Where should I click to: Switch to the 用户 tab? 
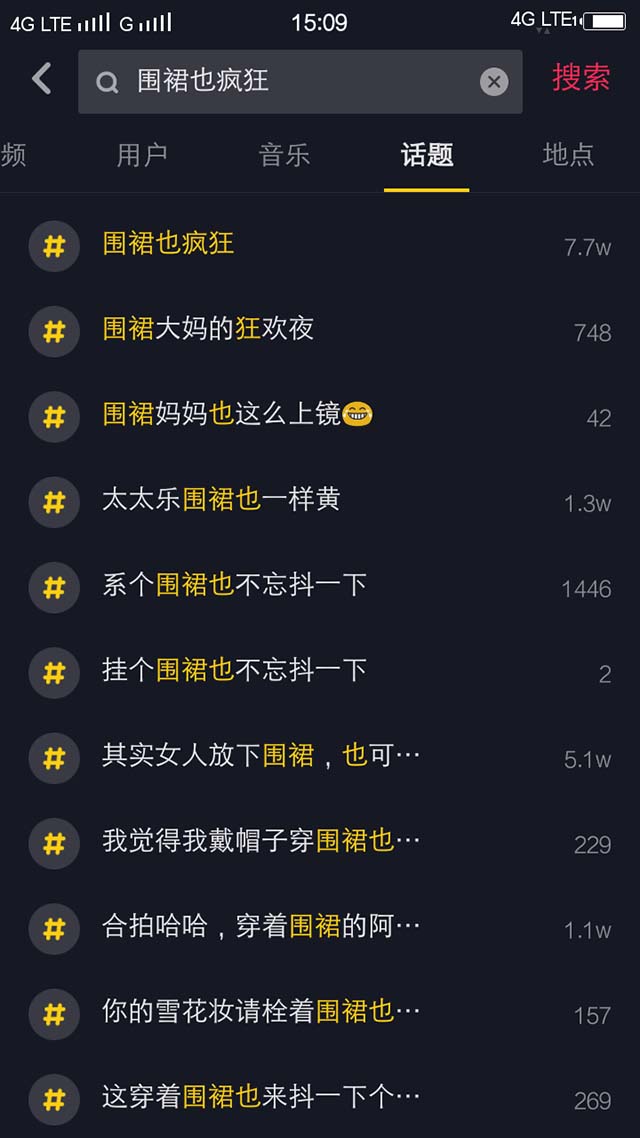(x=142, y=155)
